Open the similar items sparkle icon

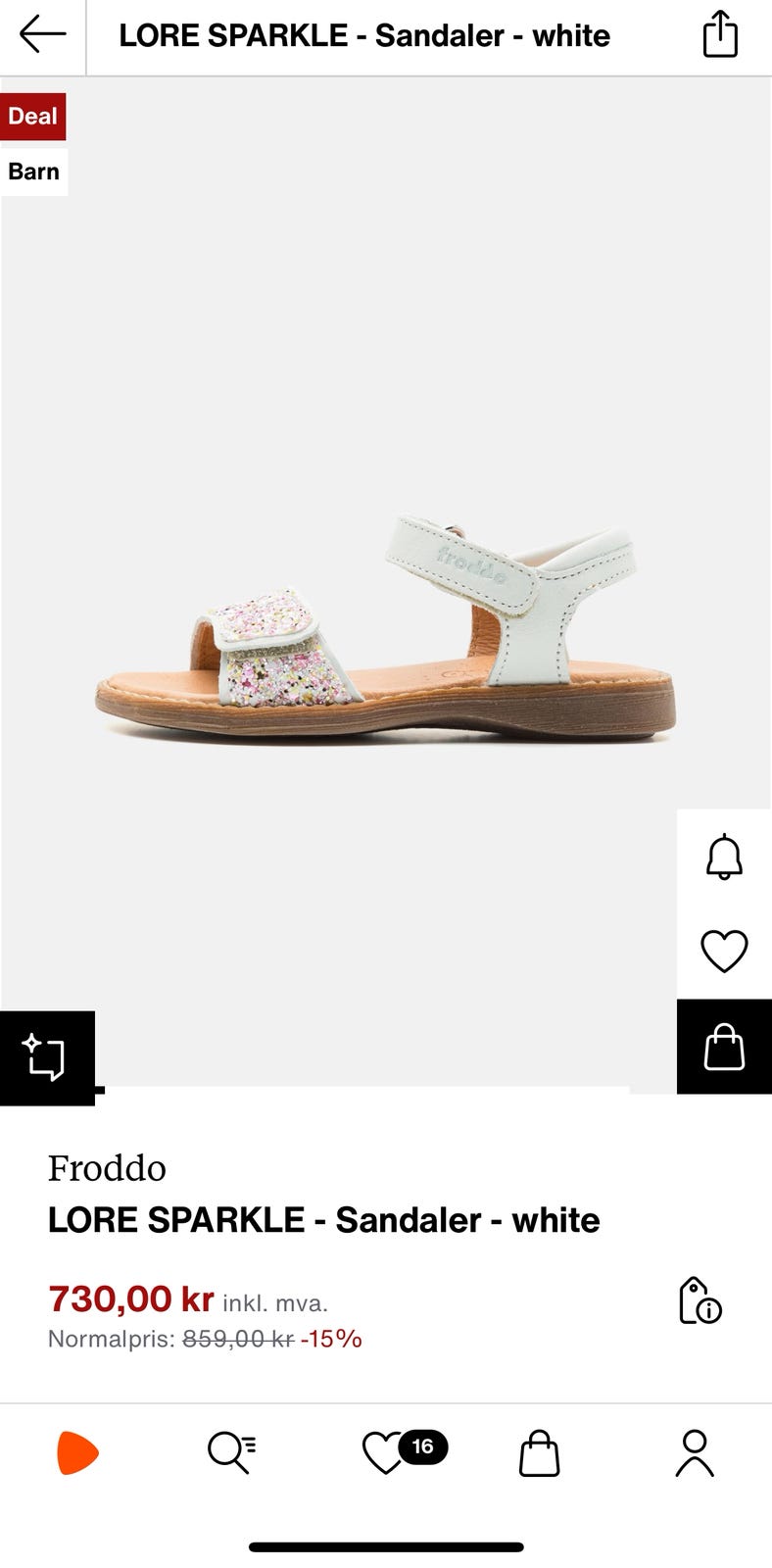(x=46, y=1057)
